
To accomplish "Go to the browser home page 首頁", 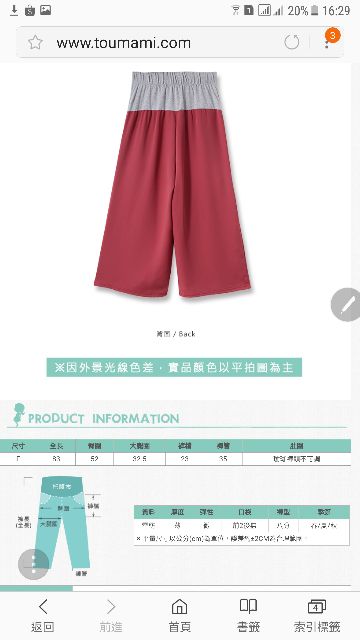I will [179, 616].
